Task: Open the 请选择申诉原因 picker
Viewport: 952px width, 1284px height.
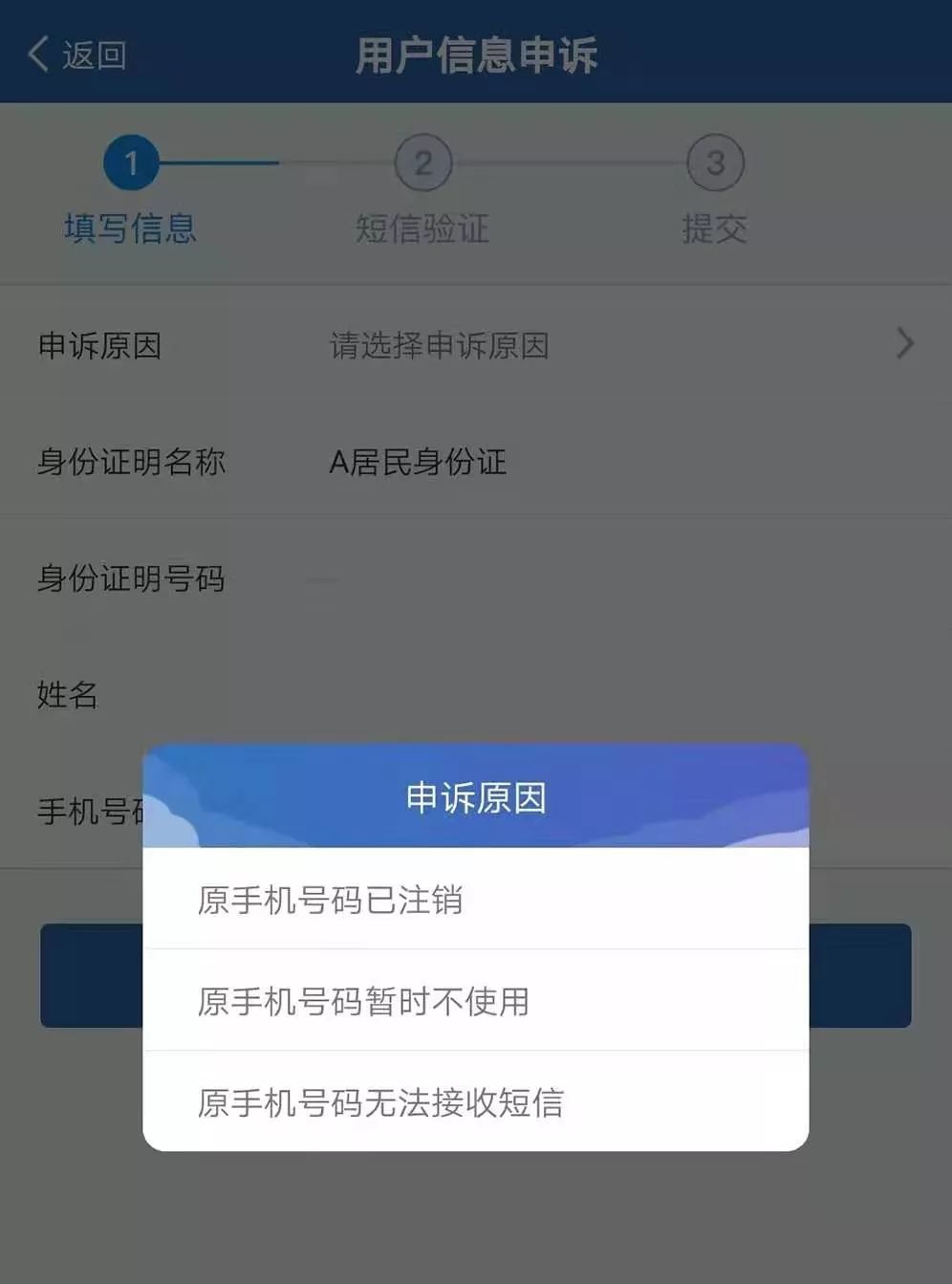Action: point(439,346)
